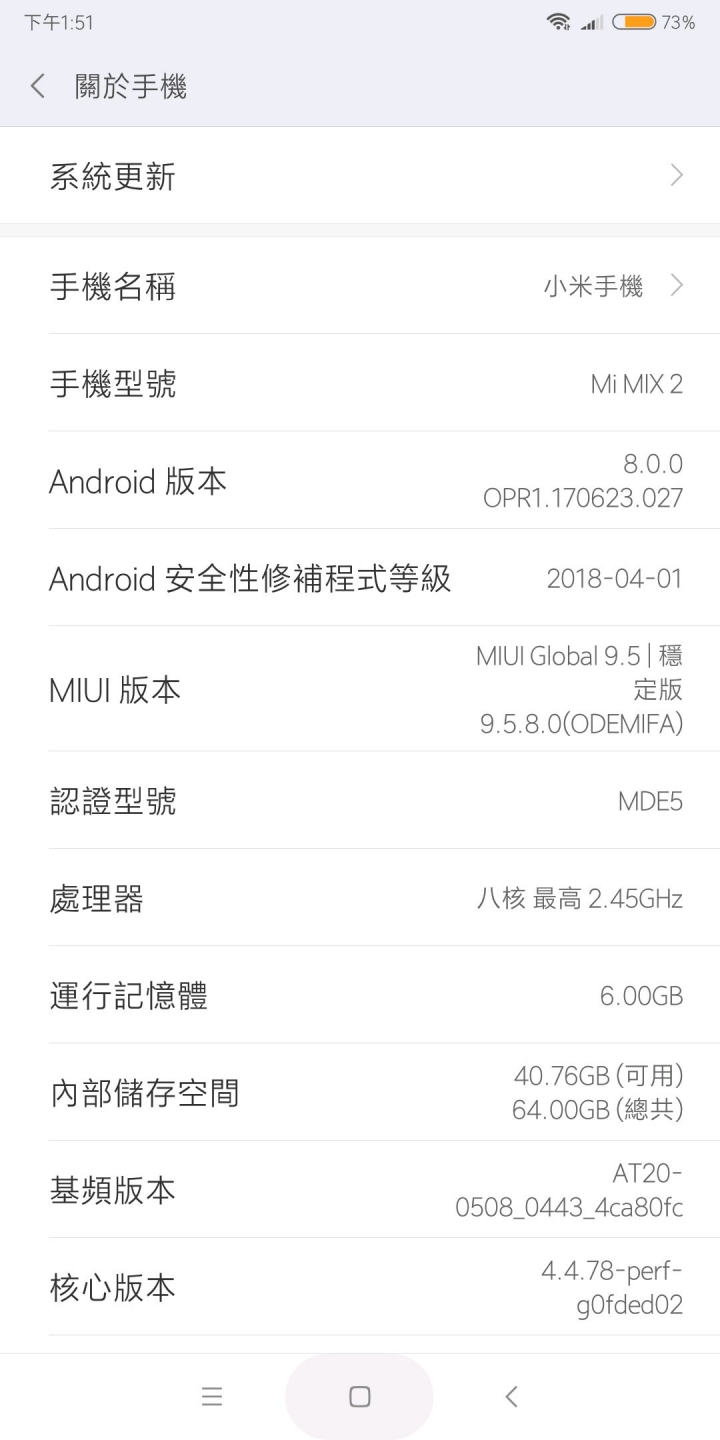The height and width of the screenshot is (1440, 720).
Task: Open recent apps from navigation bar
Action: point(211,1397)
